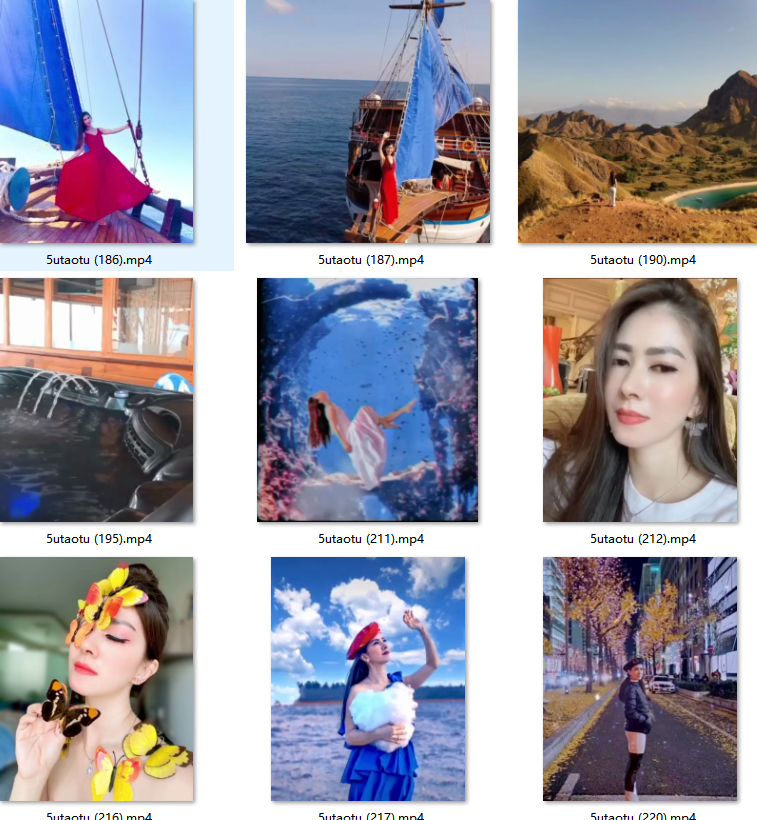Open the 5utaotu (217).mp4 video tile
This screenshot has width=757, height=820.
368,678
